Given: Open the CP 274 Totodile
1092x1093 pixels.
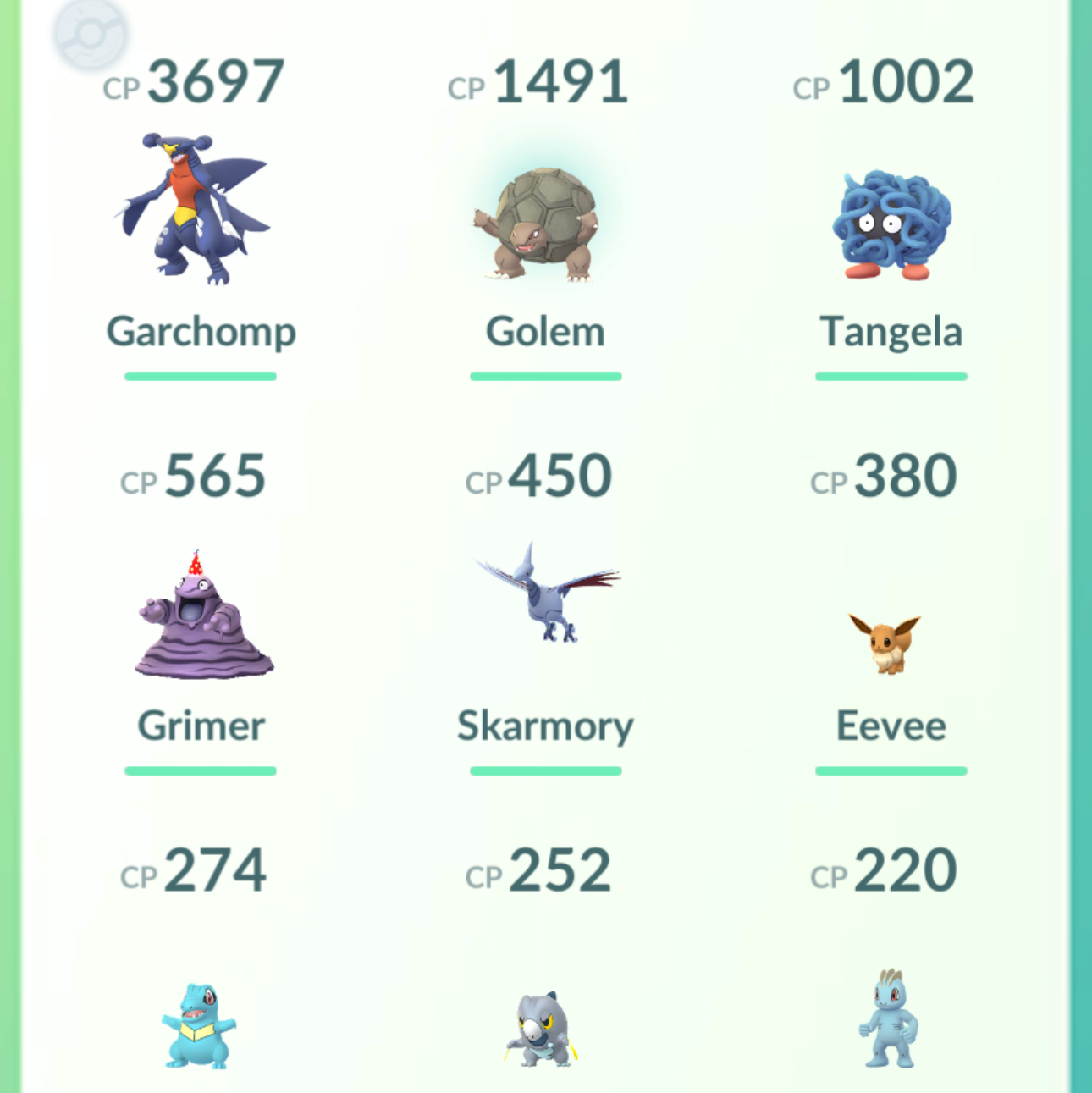Looking at the screenshot, I should [200, 1024].
